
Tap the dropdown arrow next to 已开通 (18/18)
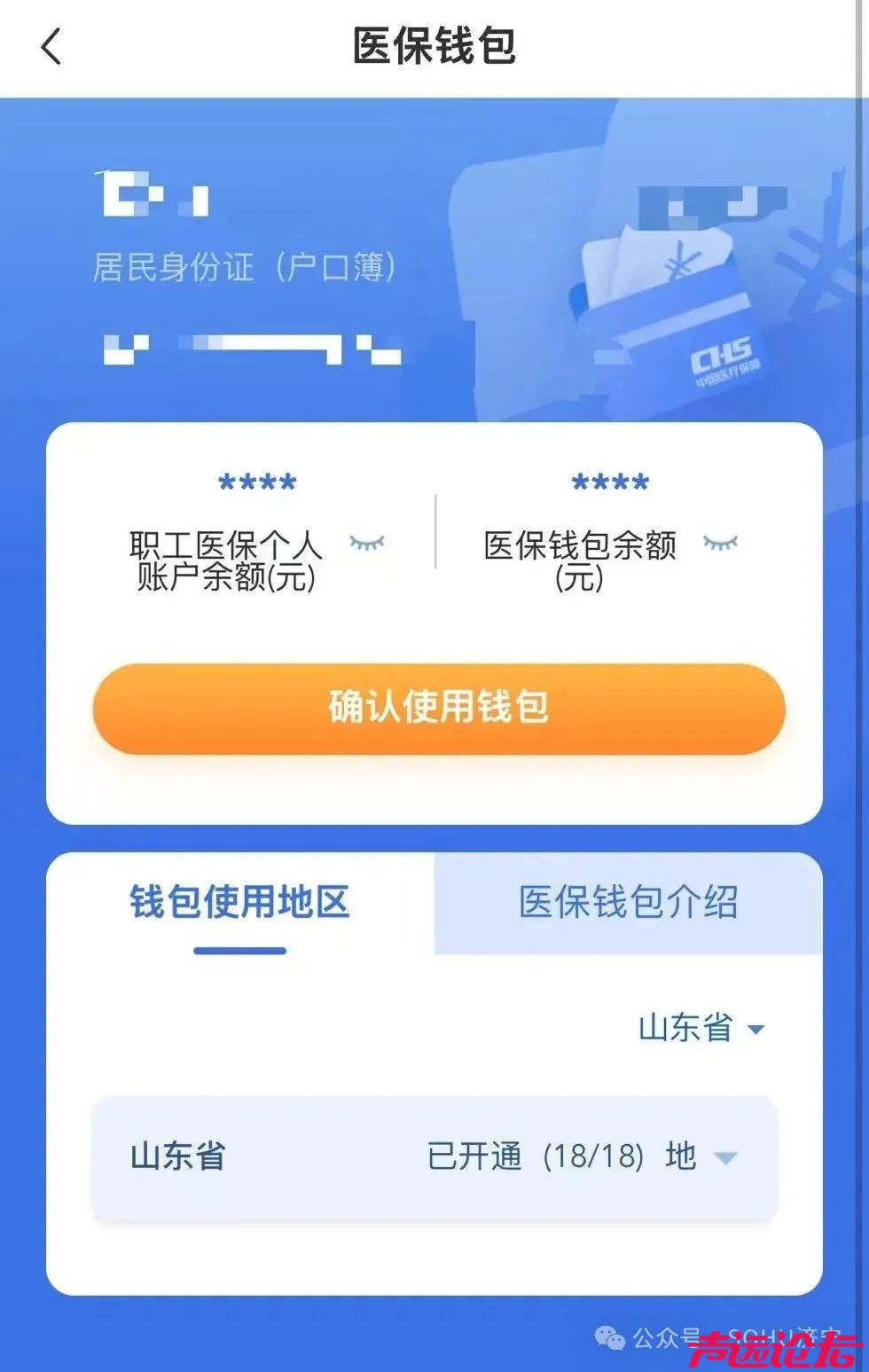[728, 1156]
